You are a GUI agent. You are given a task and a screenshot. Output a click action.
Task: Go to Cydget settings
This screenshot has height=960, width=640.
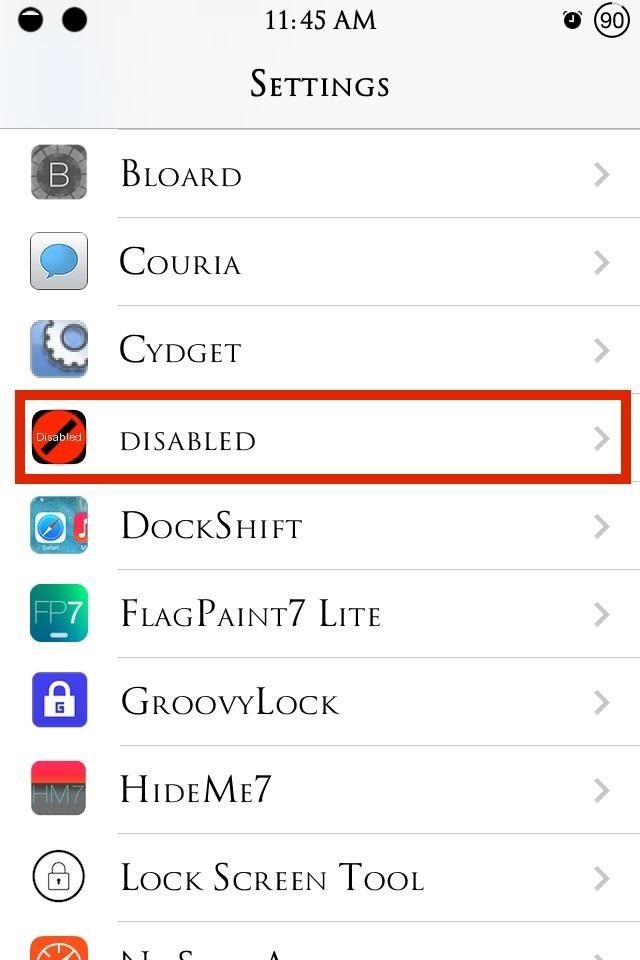(x=320, y=351)
